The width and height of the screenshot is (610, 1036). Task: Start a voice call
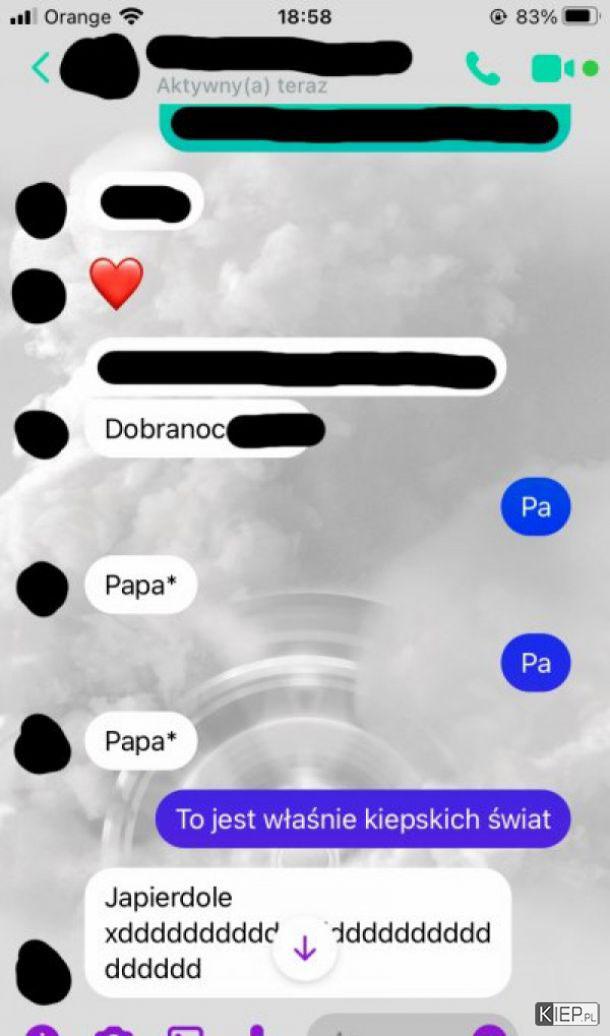[482, 68]
